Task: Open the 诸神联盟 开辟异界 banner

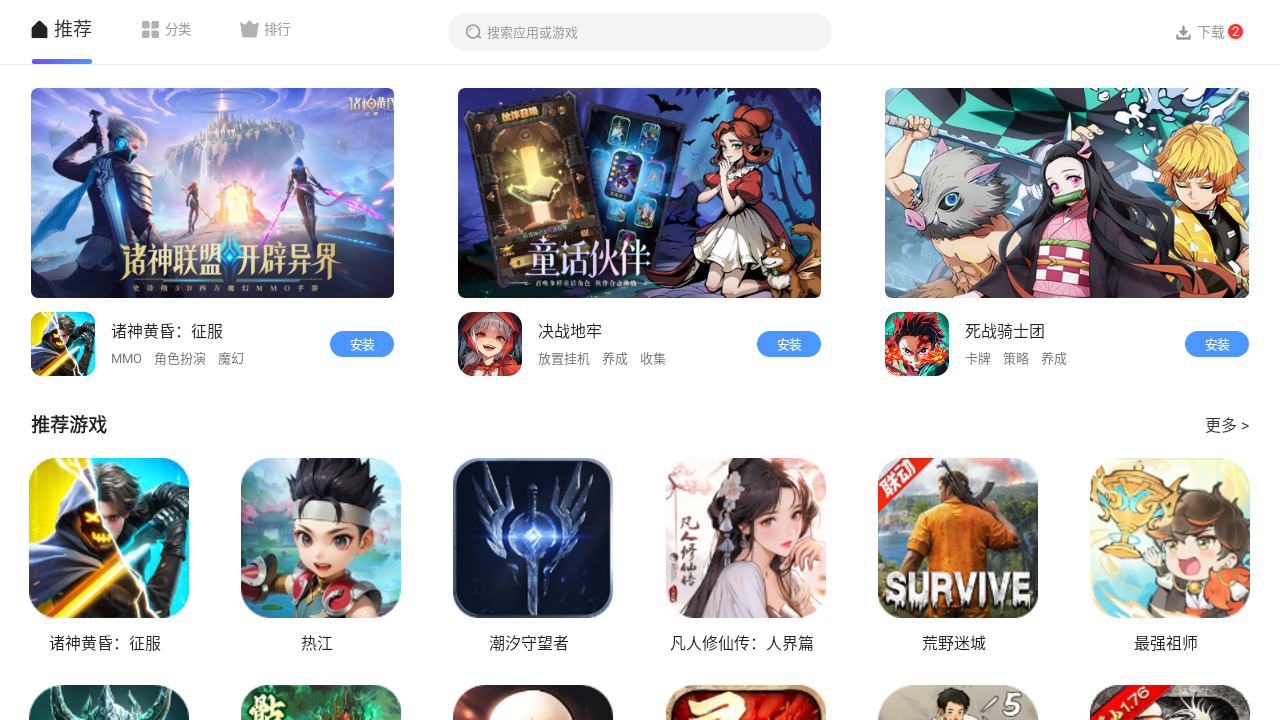Action: 212,193
